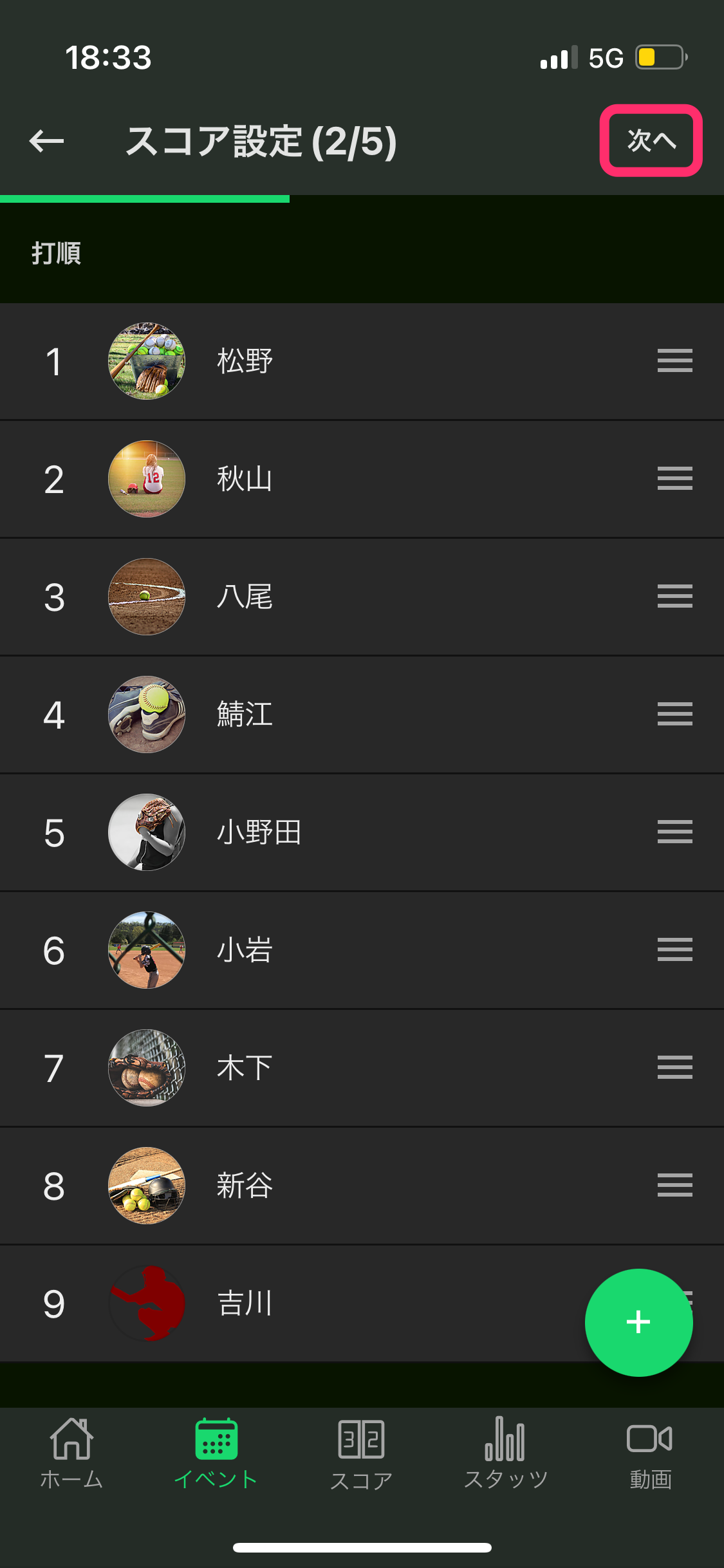Tap the reorder handle for 鯖江
Screen dimensions: 724x1568
click(x=674, y=714)
